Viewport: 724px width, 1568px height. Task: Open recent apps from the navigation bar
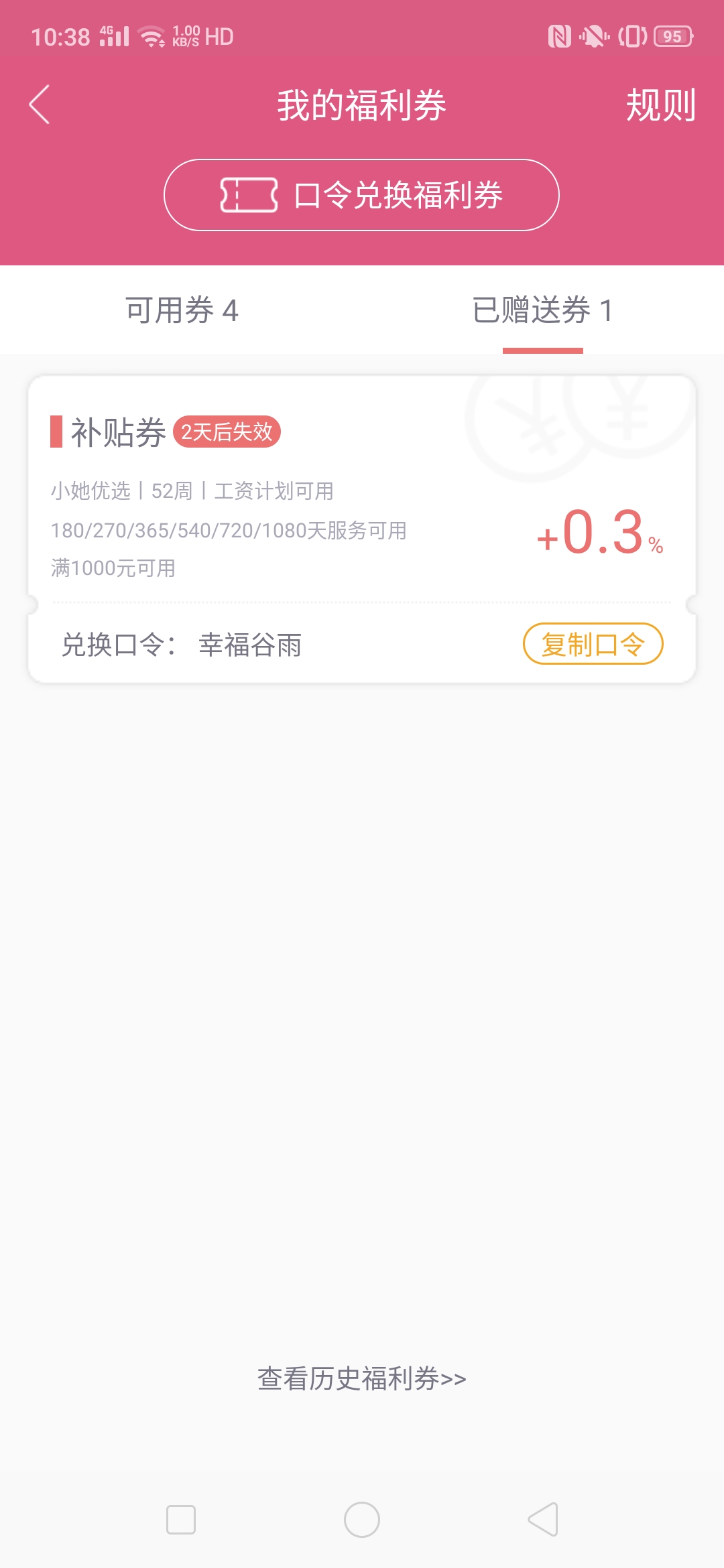click(x=181, y=1519)
